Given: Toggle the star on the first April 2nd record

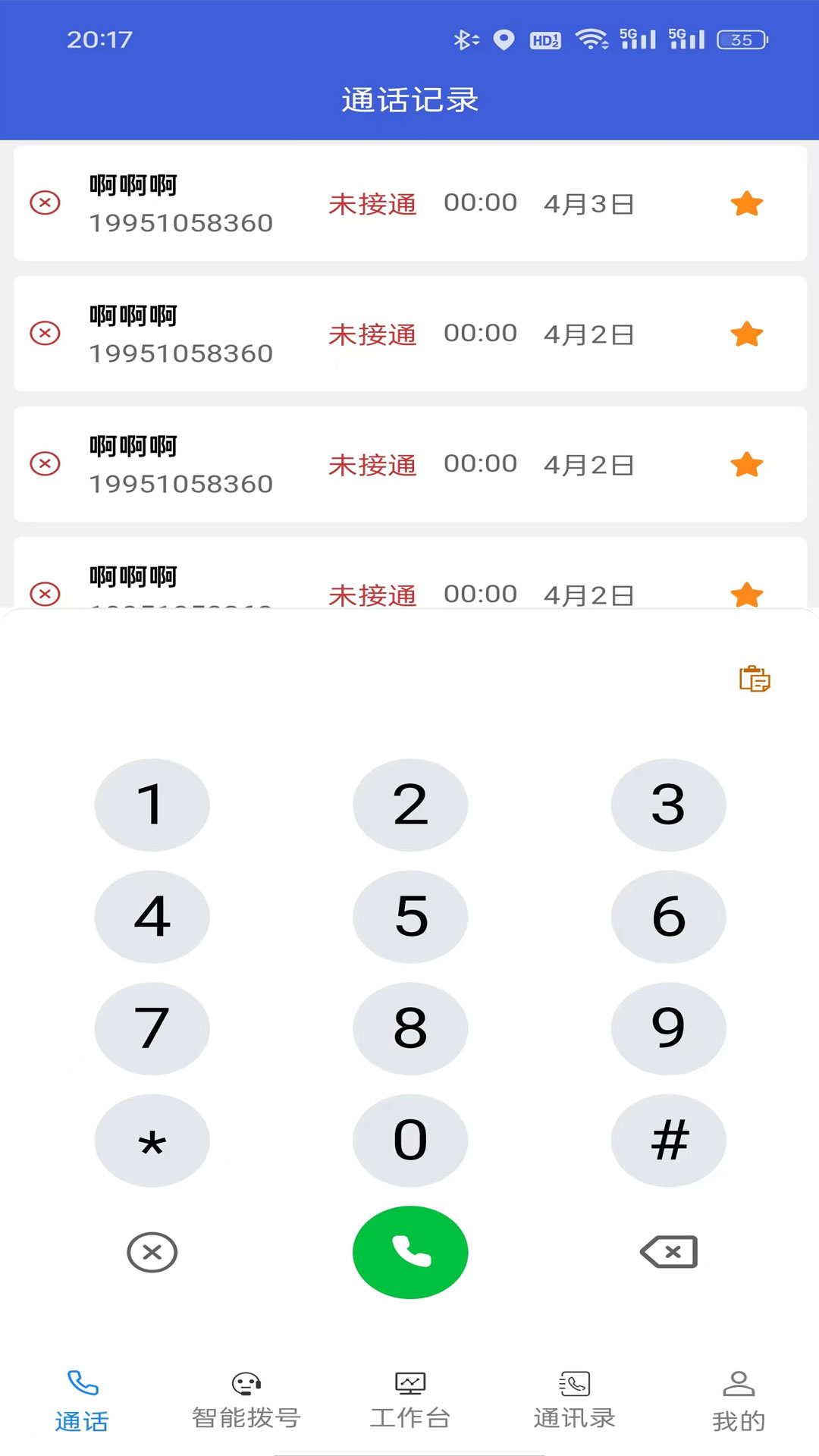Looking at the screenshot, I should [747, 334].
